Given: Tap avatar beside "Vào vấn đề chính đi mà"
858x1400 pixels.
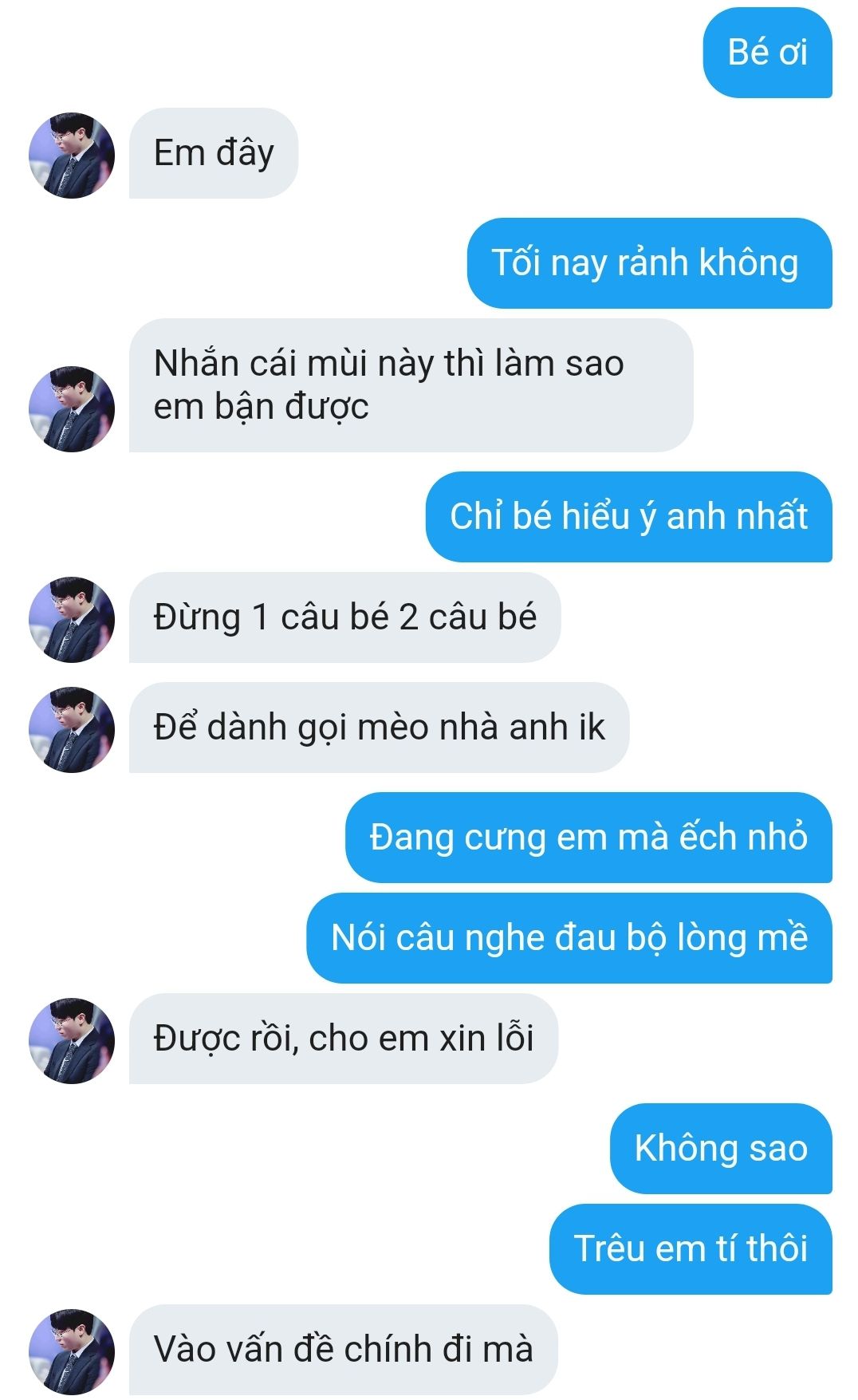Looking at the screenshot, I should click(72, 1351).
